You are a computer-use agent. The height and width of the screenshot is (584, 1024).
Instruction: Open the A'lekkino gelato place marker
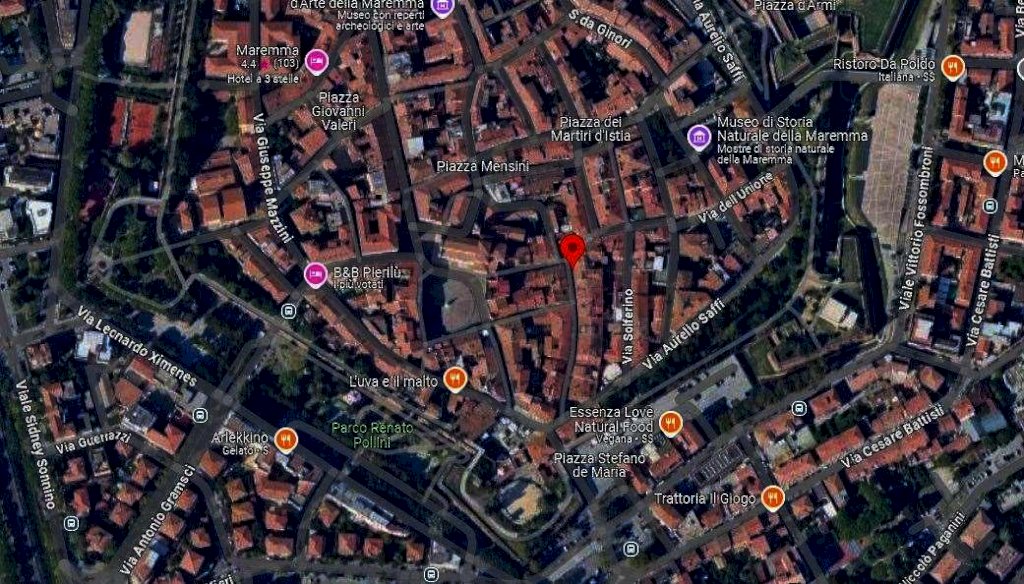click(285, 439)
